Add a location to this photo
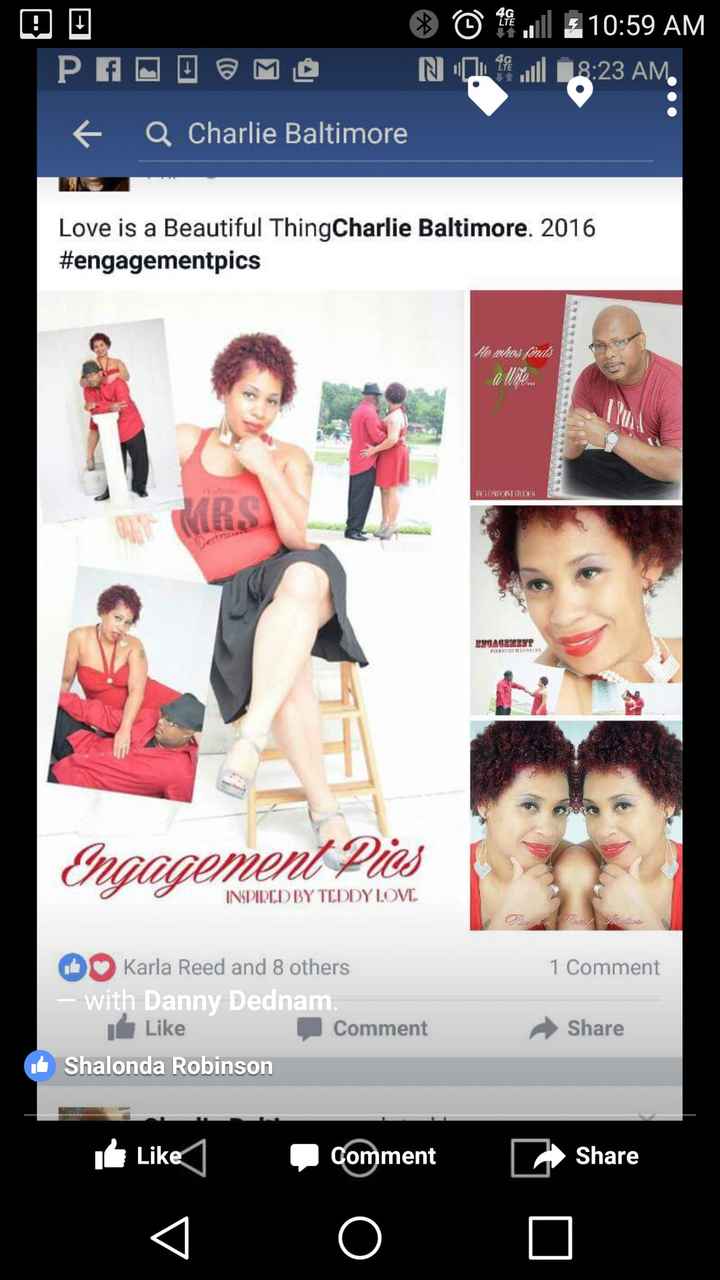Viewport: 720px width, 1280px height. coord(580,93)
